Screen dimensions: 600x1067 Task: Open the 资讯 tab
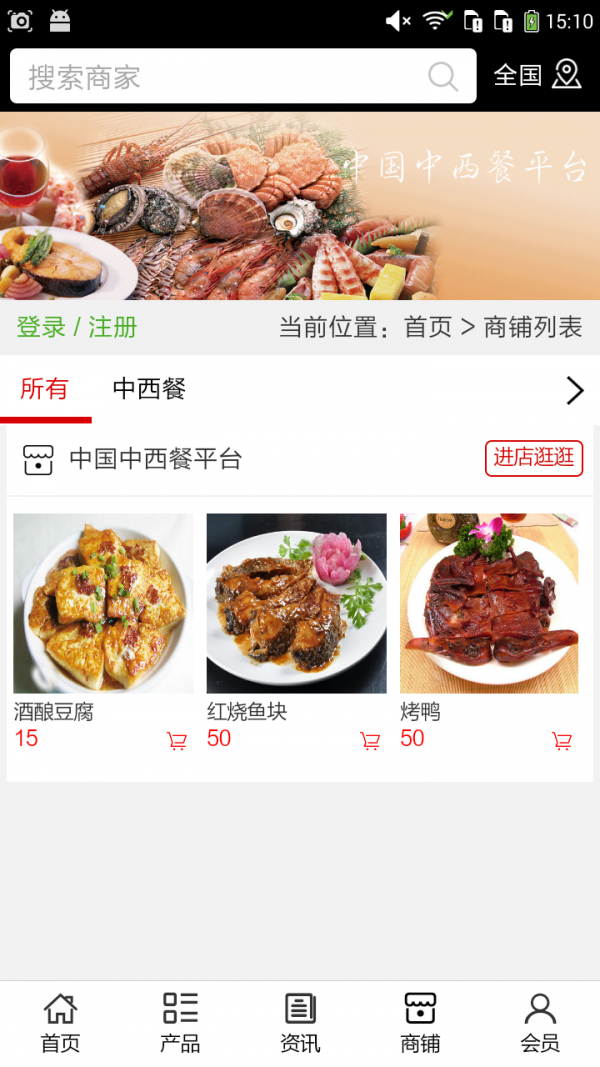300,1023
